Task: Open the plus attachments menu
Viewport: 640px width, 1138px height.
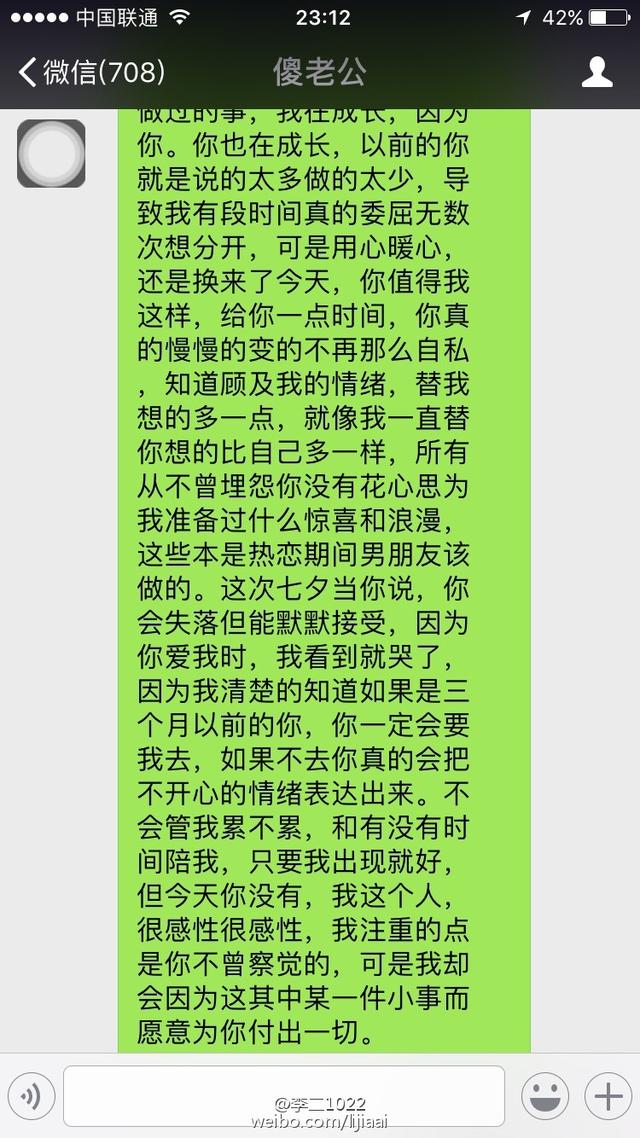Action: click(x=608, y=1096)
